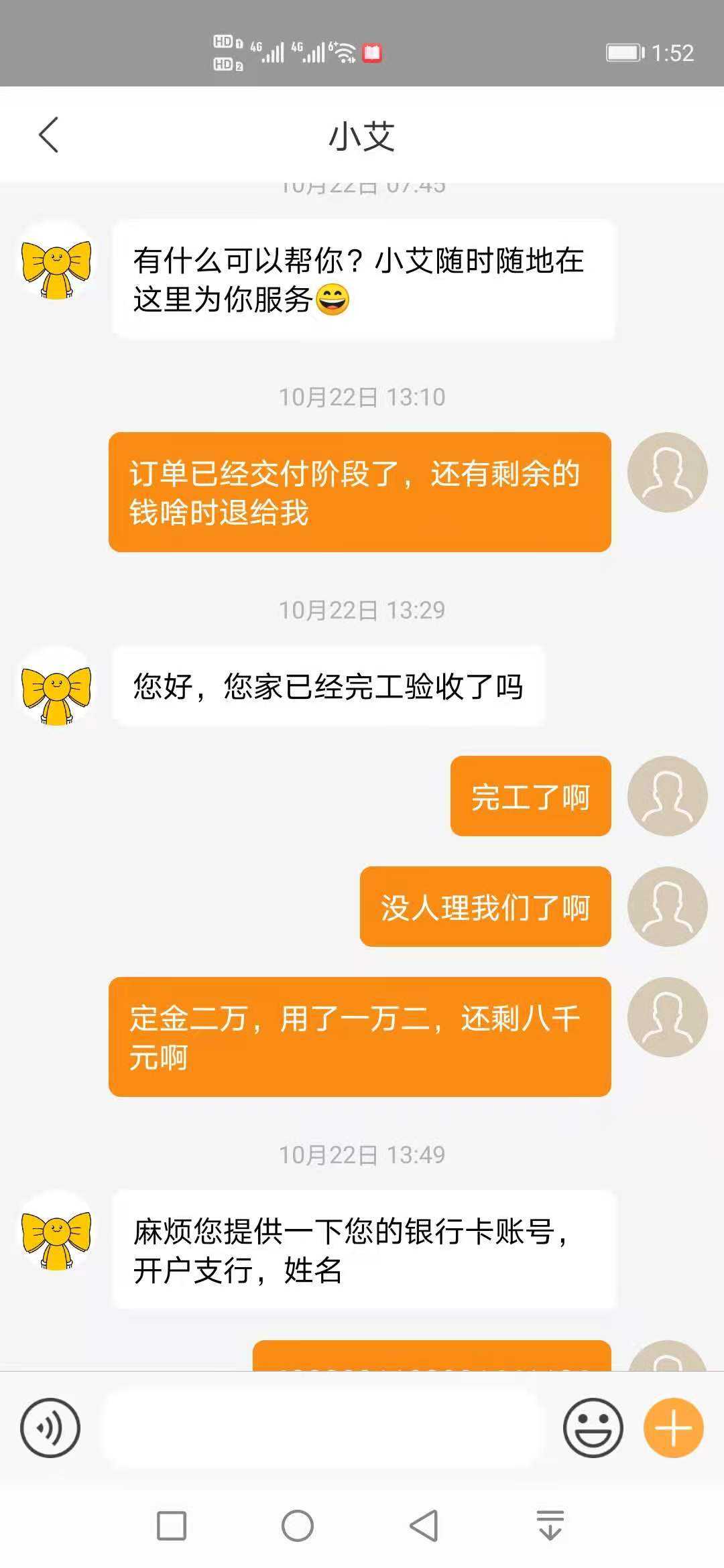
Task: Tap the user avatar beside 完工了啊
Action: [667, 796]
